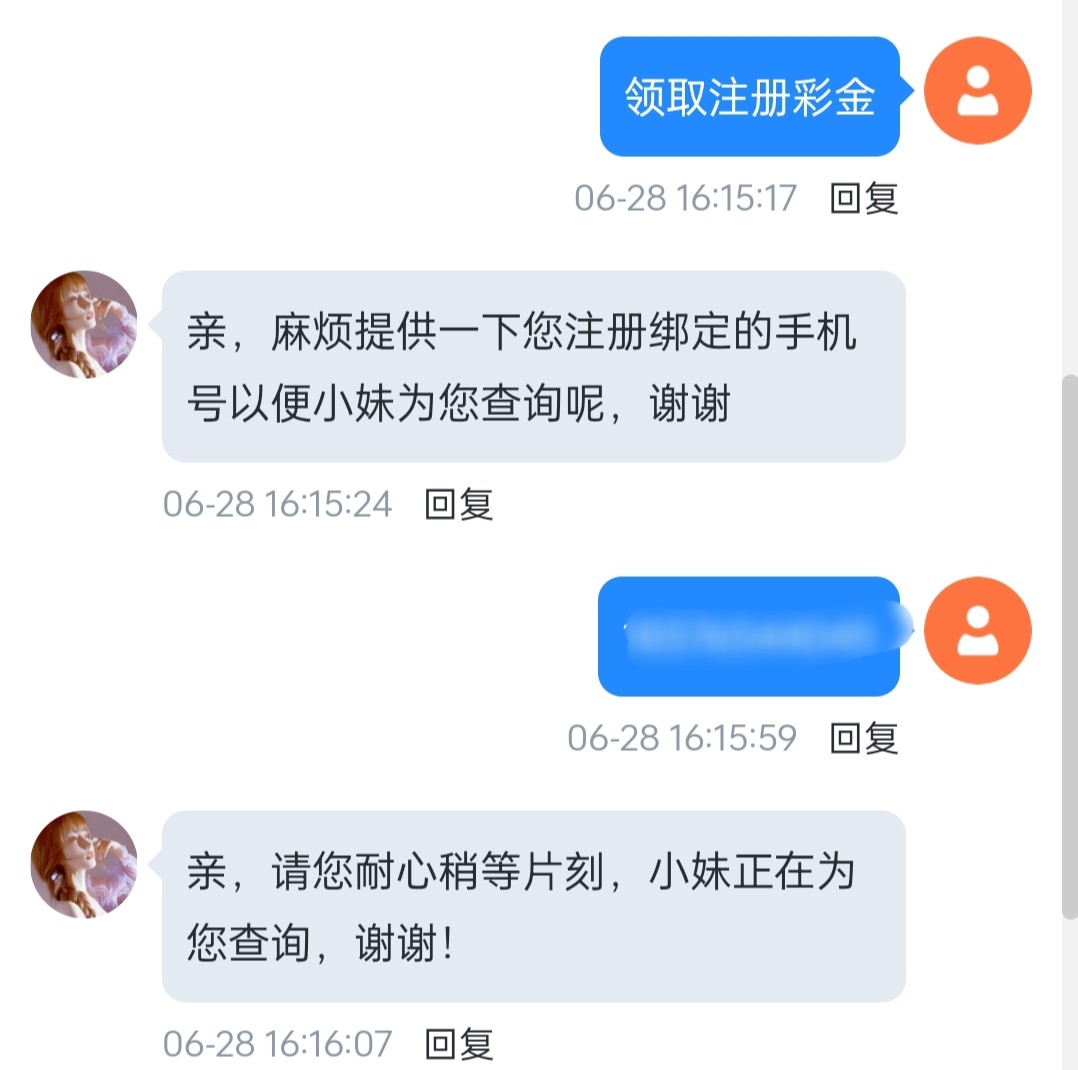Viewport: 1078px width, 1070px height.
Task: Reply to the 领取注册彩金 message
Action: tap(864, 198)
